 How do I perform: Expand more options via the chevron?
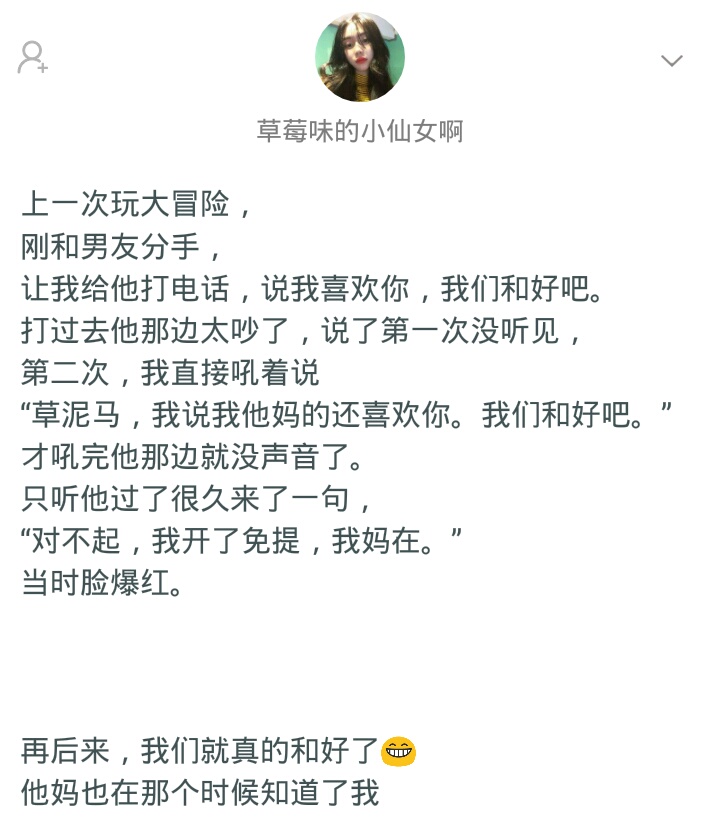click(671, 60)
